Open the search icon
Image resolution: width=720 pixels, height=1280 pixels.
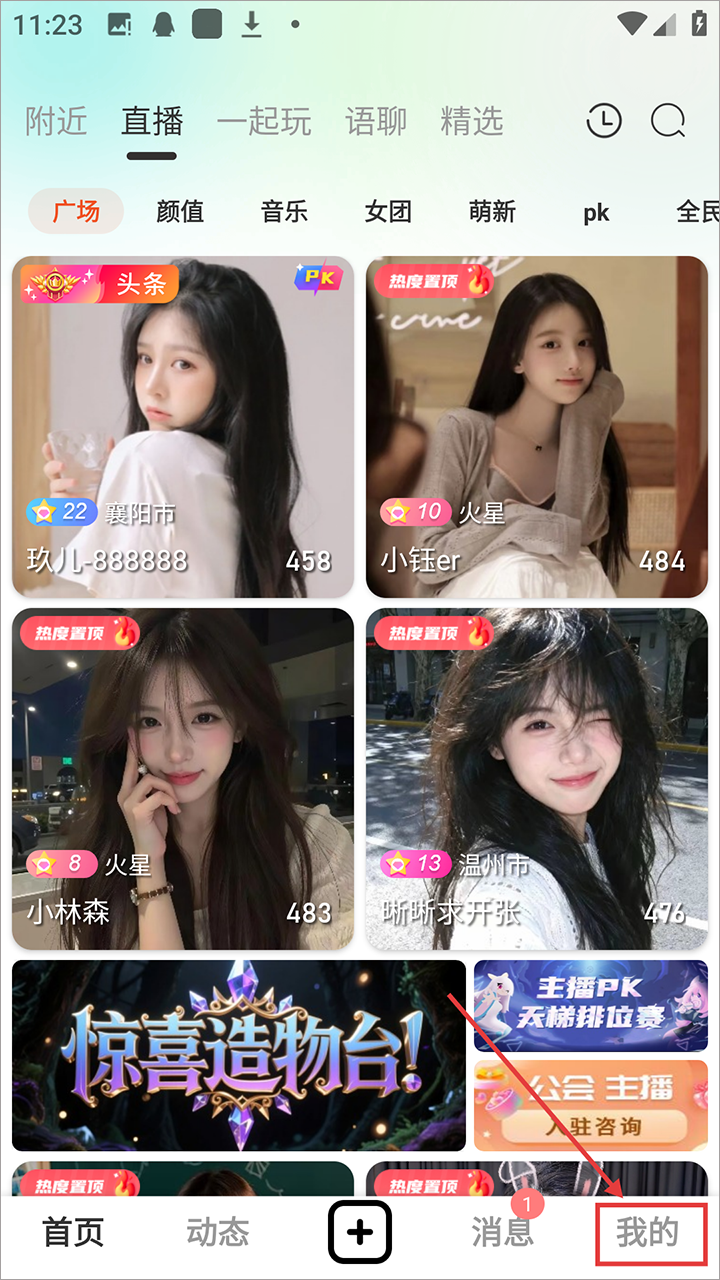coord(668,122)
